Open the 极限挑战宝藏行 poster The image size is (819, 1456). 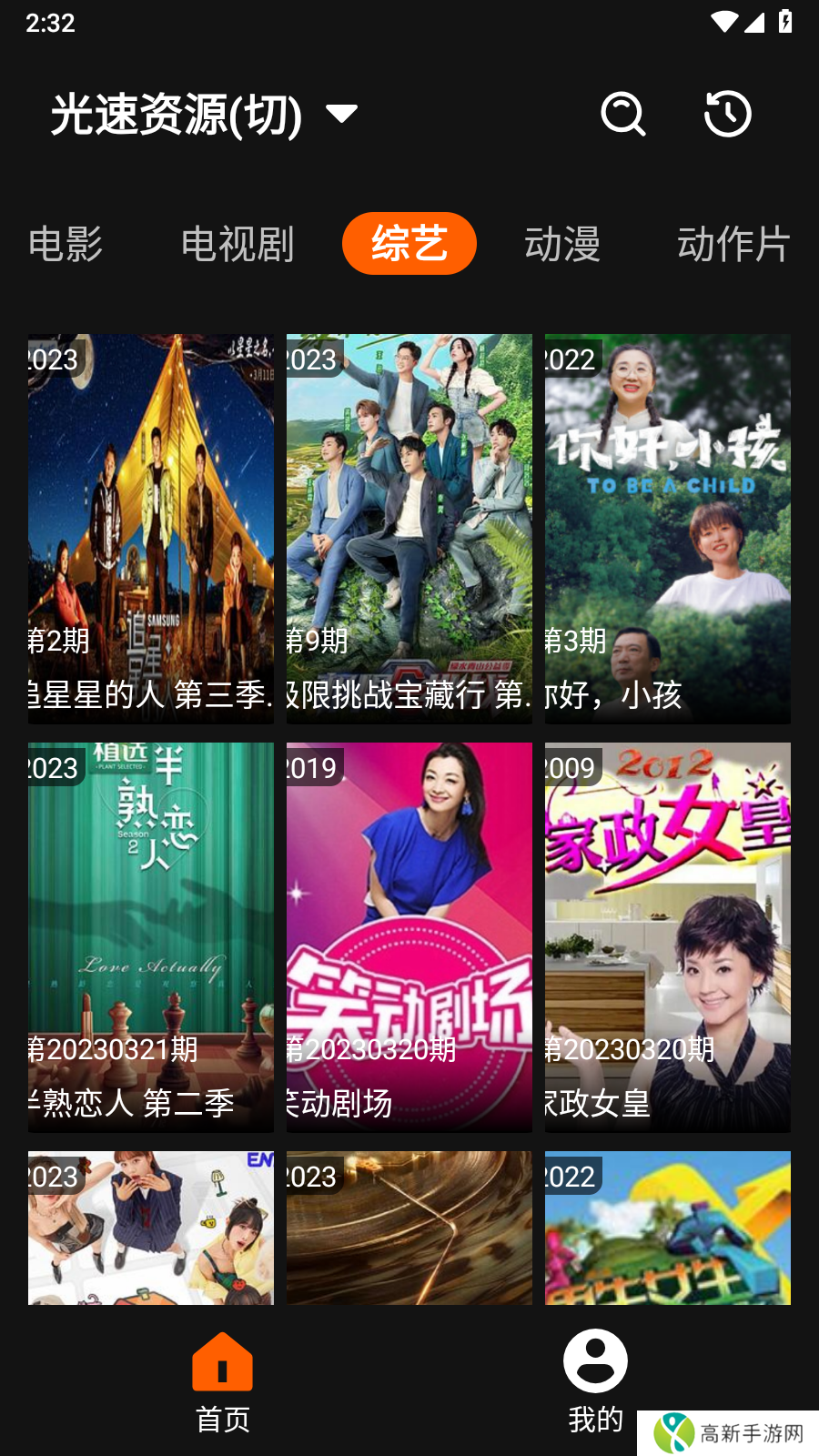pos(409,526)
